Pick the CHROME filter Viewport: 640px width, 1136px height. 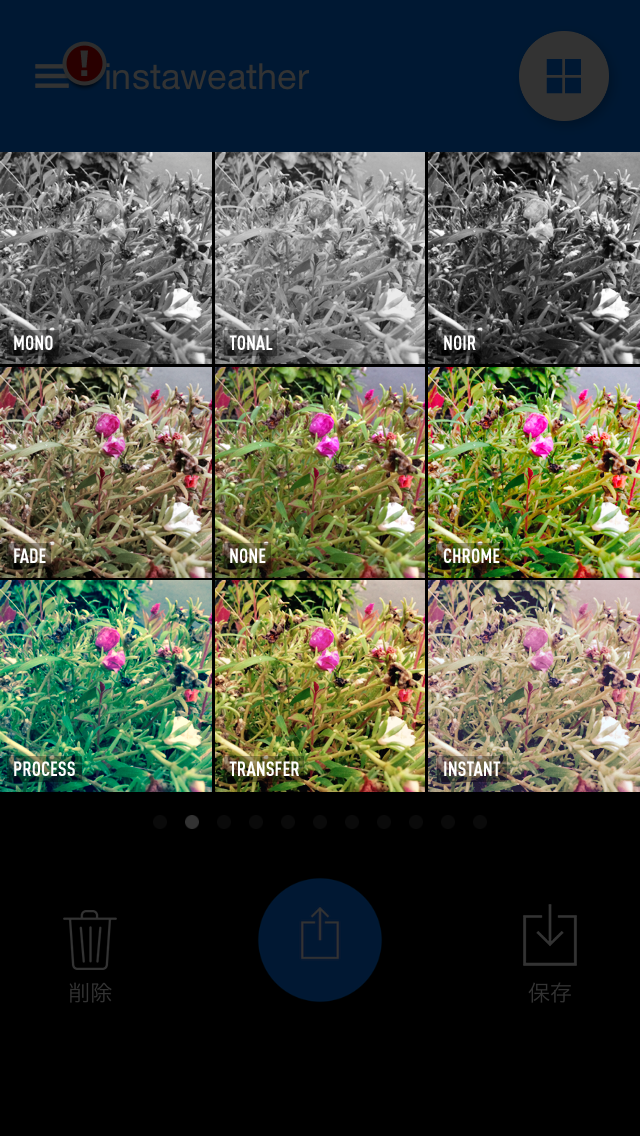tap(534, 472)
